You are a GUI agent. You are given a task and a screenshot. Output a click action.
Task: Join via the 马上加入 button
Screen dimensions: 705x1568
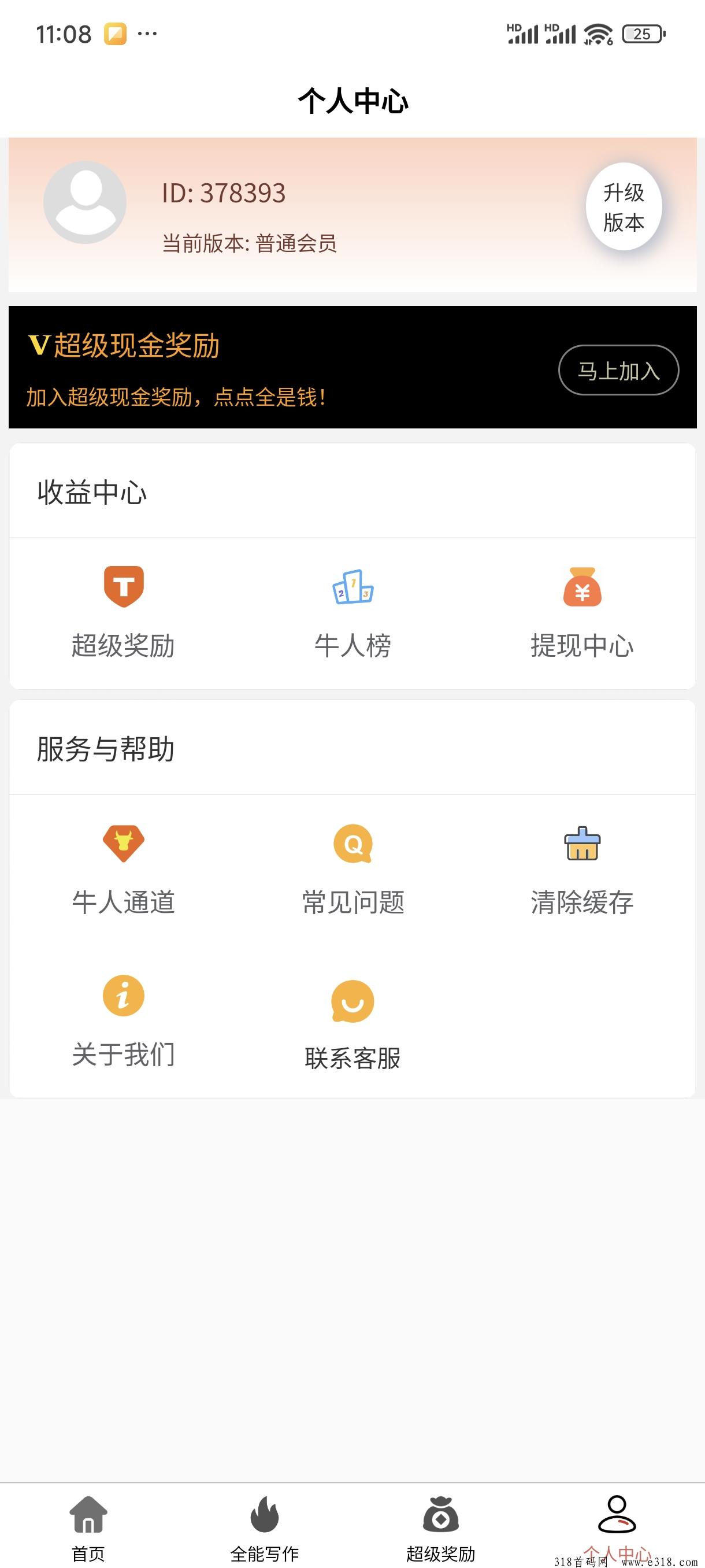click(x=618, y=370)
